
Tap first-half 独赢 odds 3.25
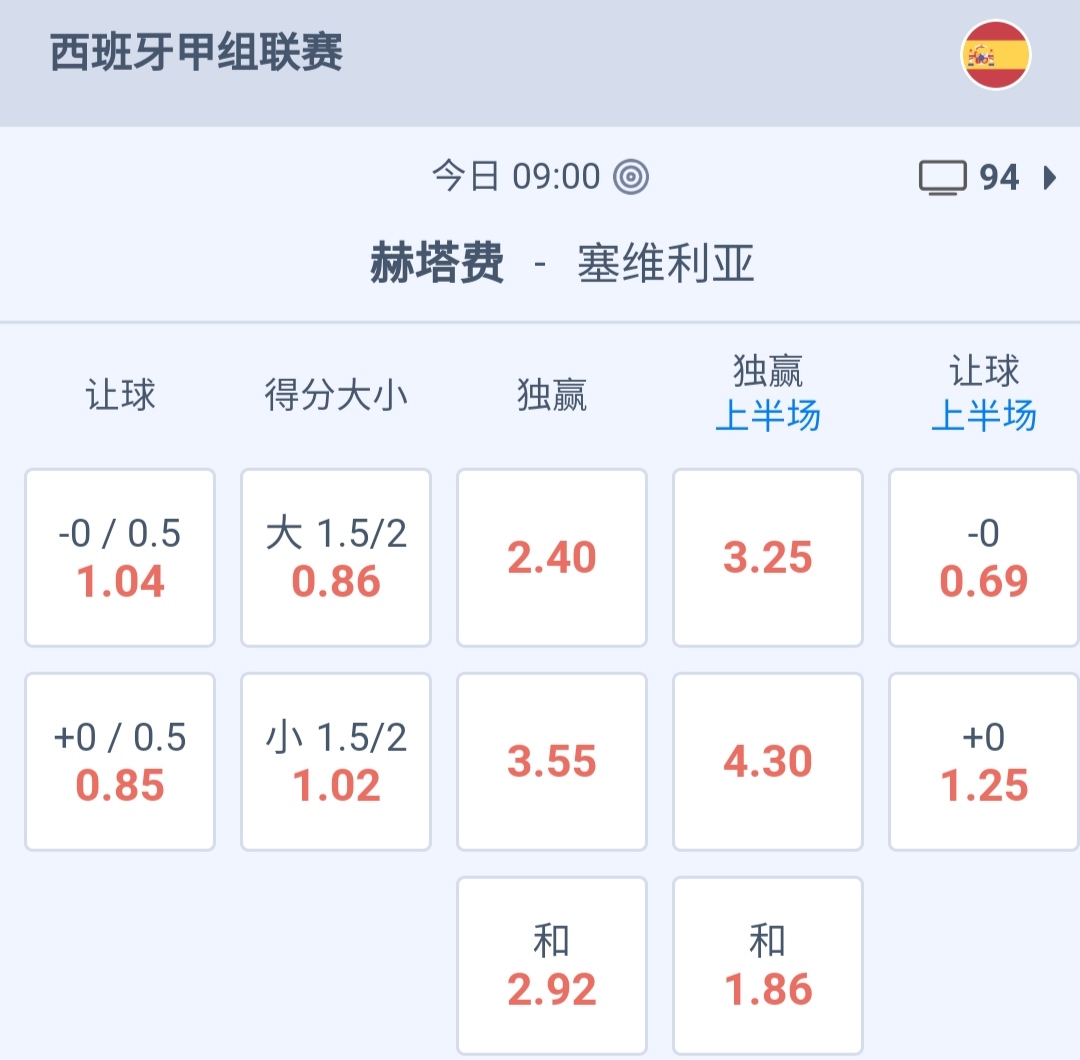(x=768, y=558)
